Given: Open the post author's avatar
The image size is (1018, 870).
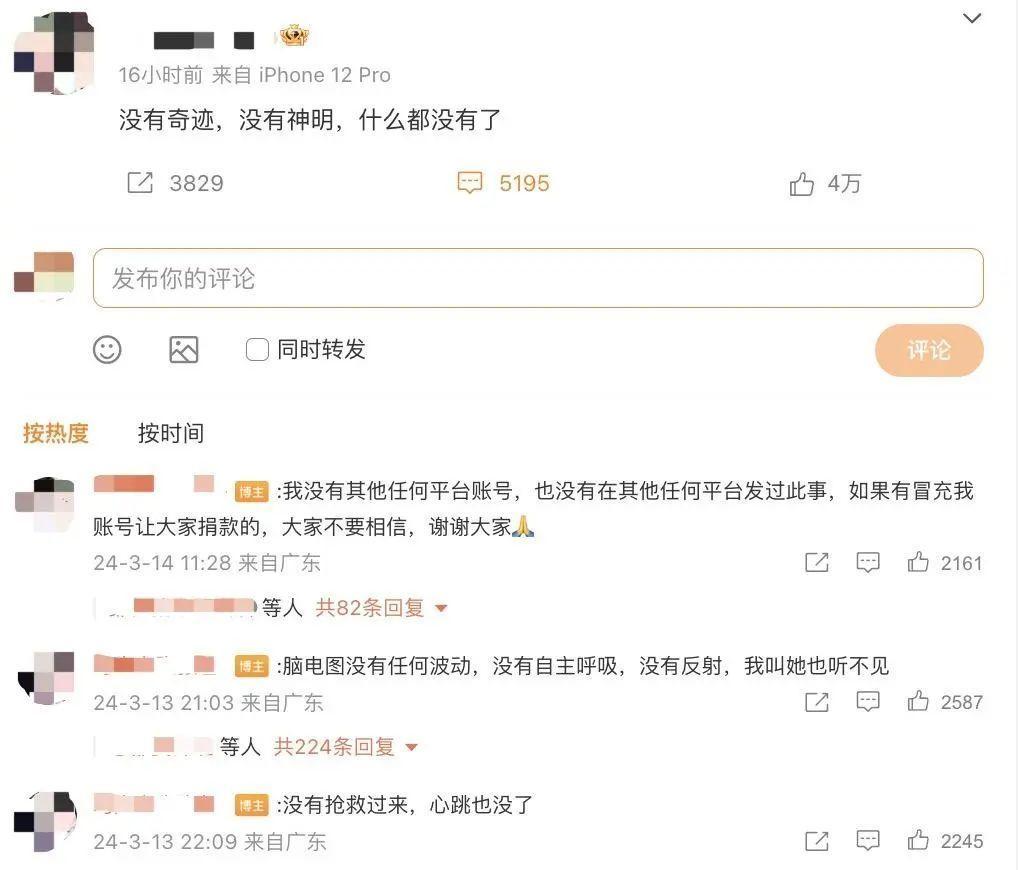Looking at the screenshot, I should pos(54,52).
